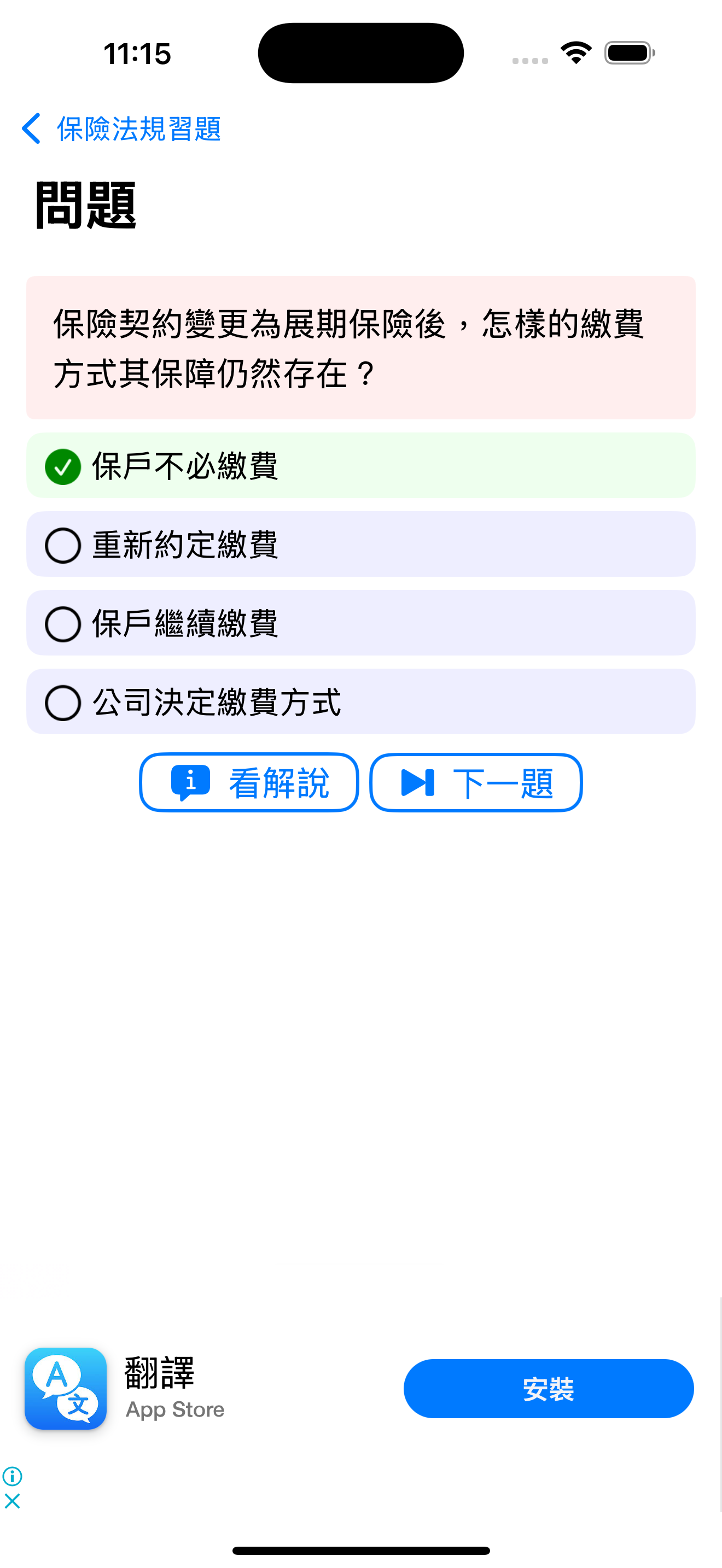722x1568 pixels.
Task: Select answer 保戶不必繳費
Action: (360, 466)
